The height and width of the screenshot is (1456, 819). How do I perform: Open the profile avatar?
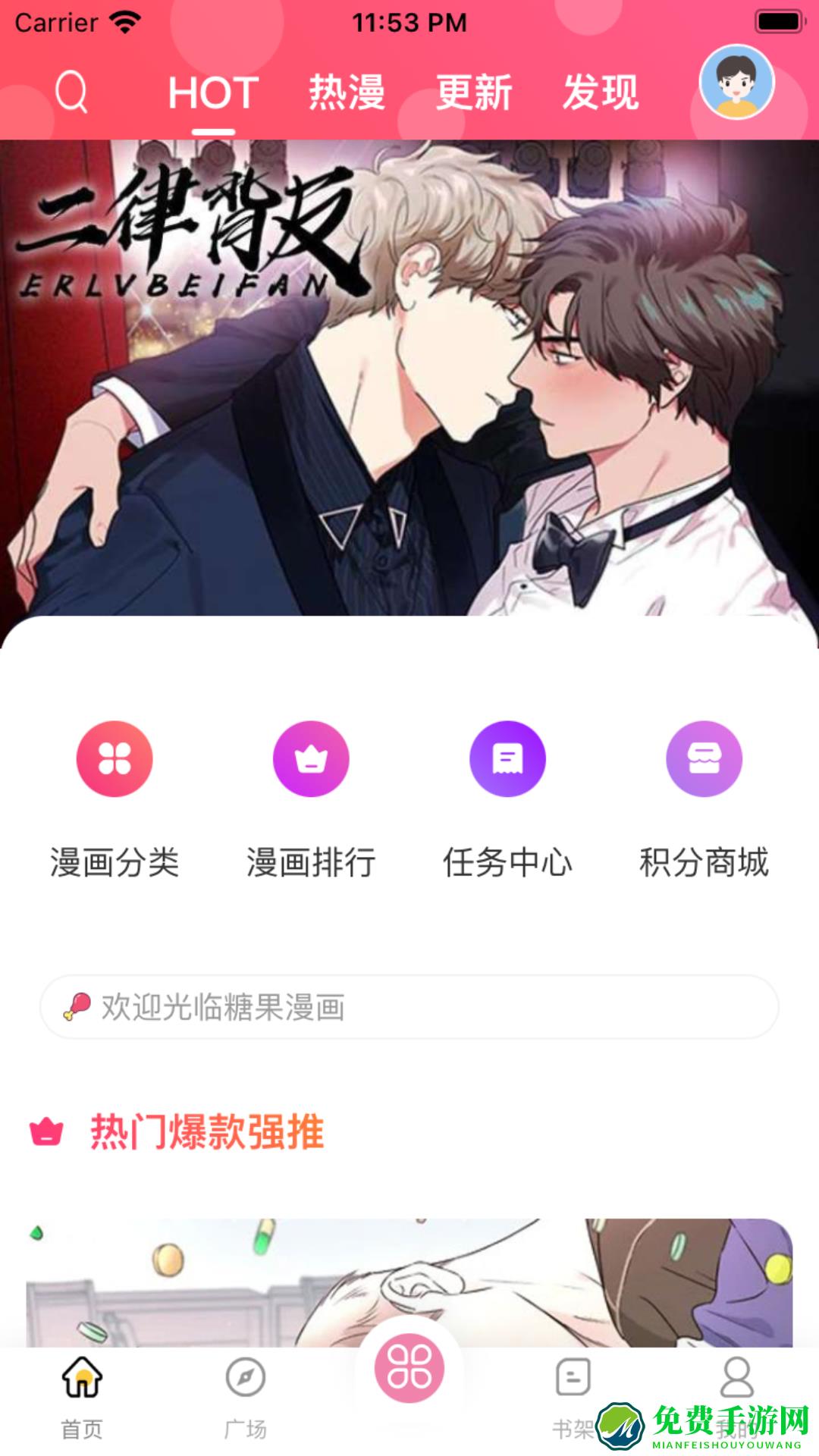coord(736,83)
